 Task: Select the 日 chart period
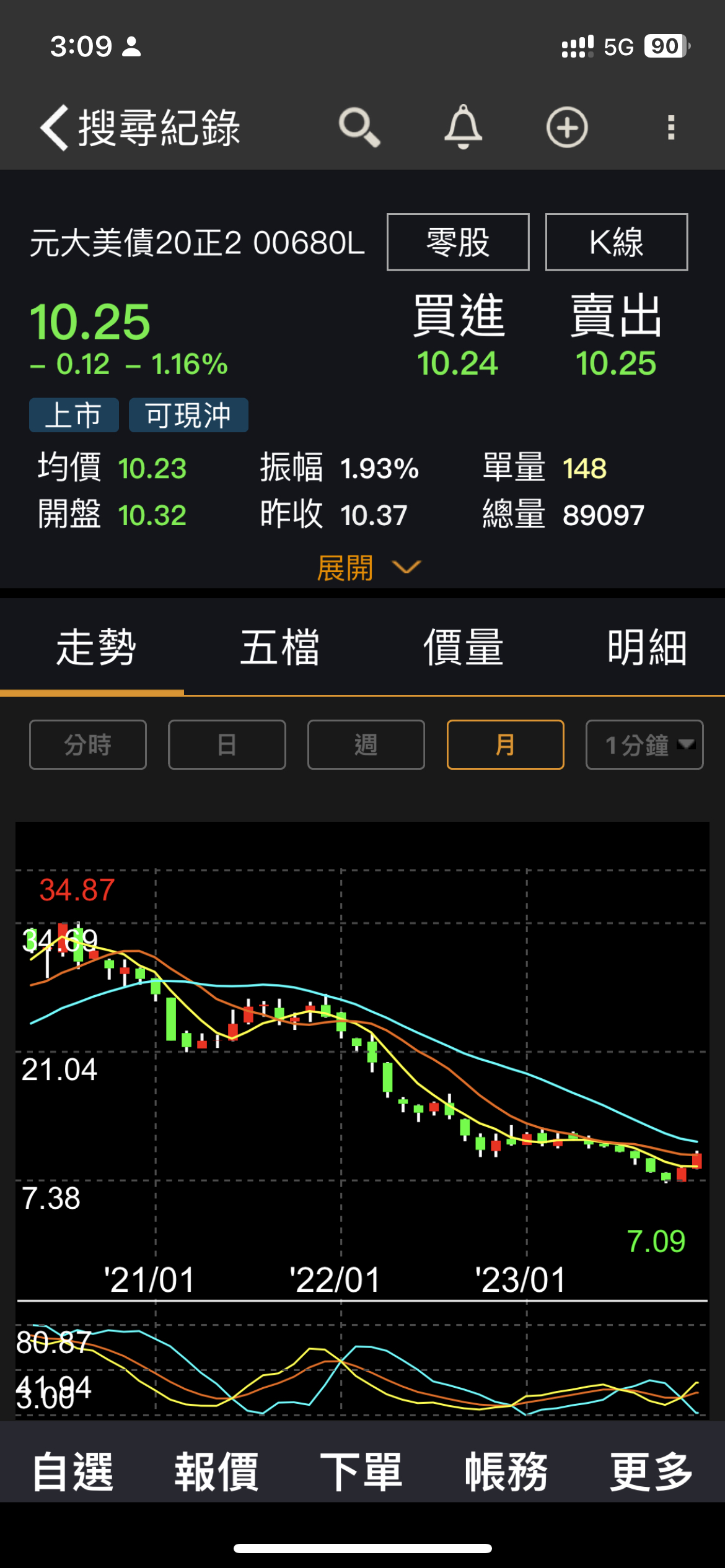point(227,744)
